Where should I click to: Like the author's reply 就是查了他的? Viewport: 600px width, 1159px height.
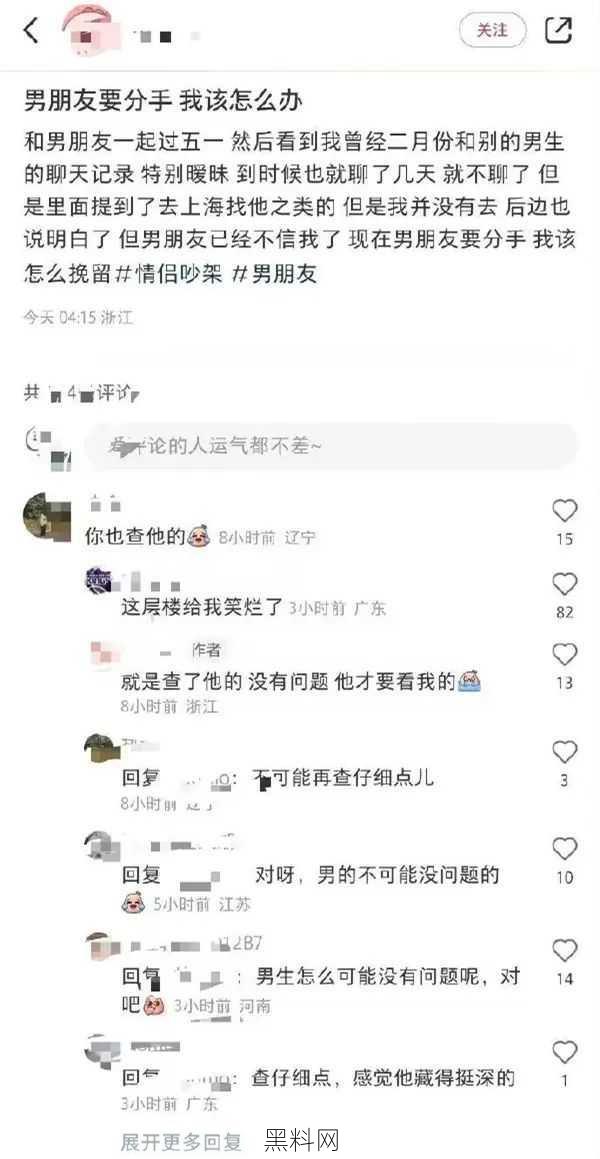(565, 655)
